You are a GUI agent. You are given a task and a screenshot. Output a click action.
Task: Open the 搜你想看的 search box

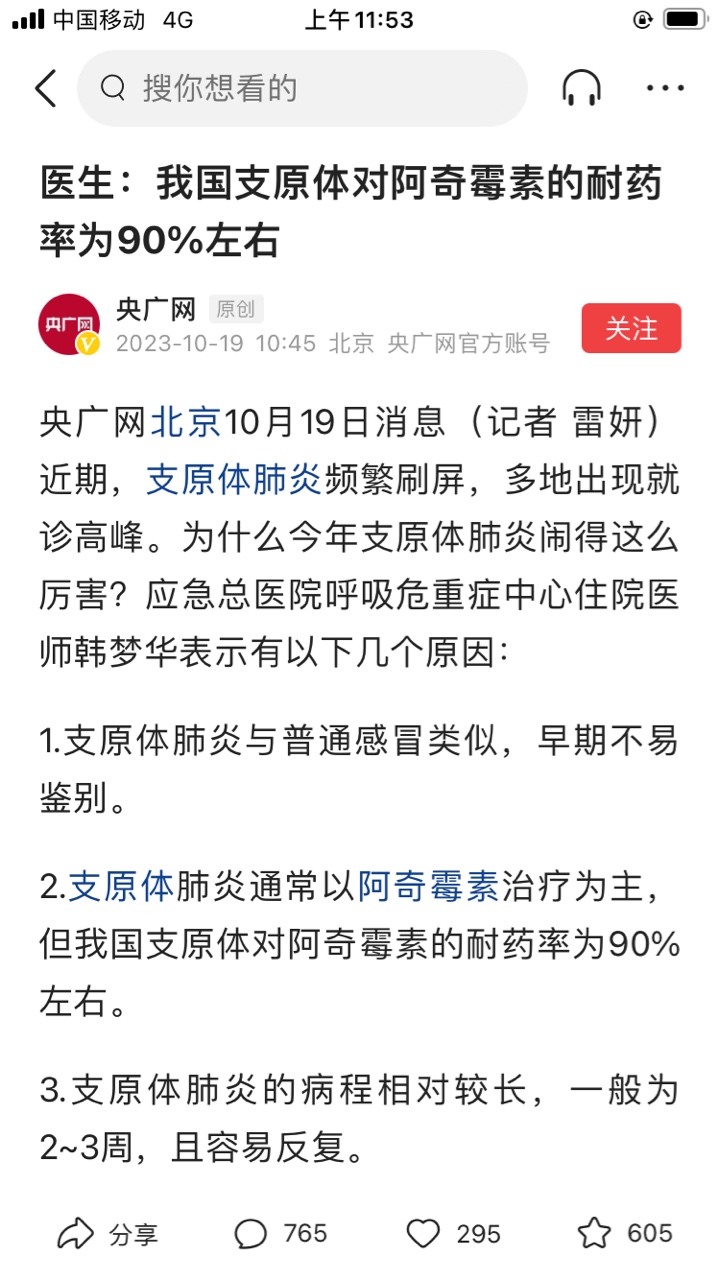(300, 88)
